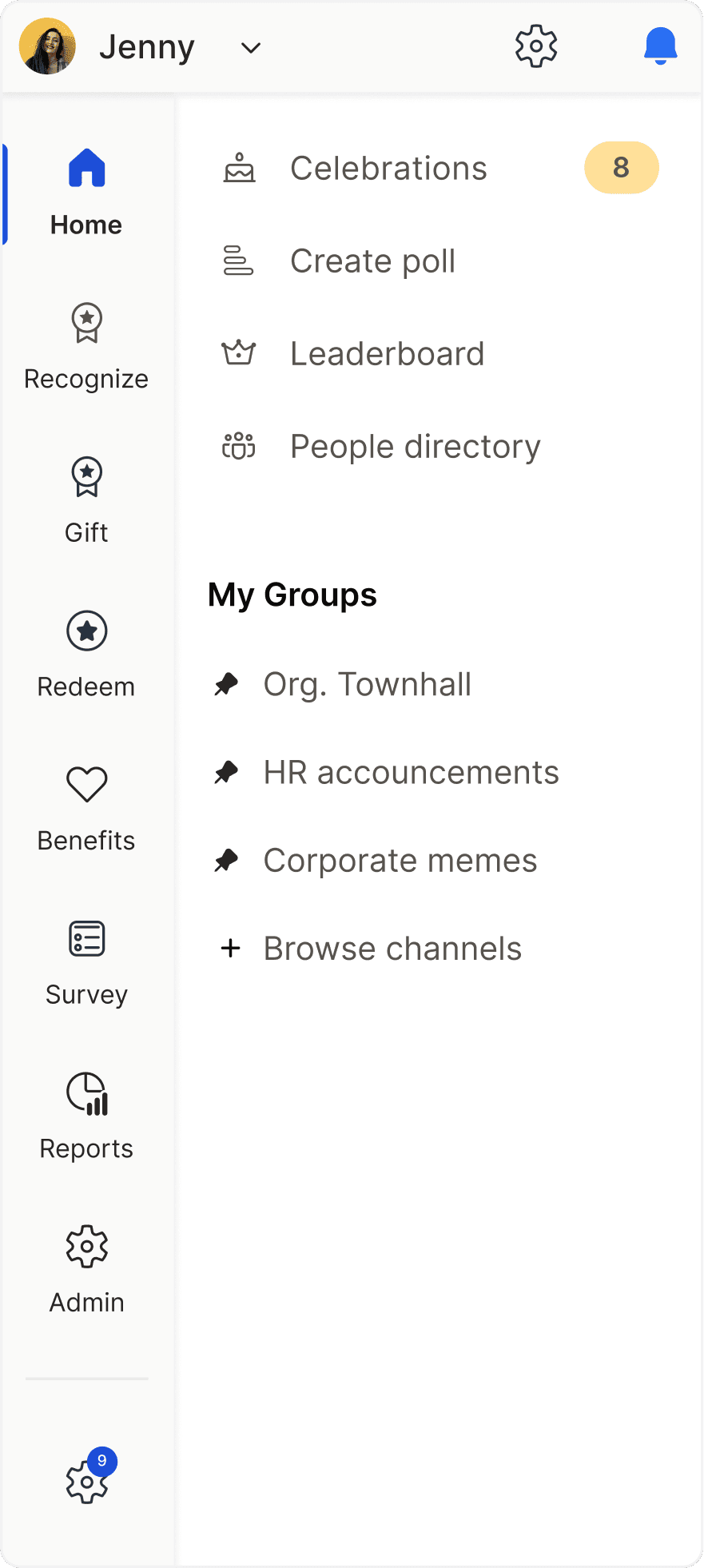
Task: Go to the Admin section
Action: [86, 1271]
